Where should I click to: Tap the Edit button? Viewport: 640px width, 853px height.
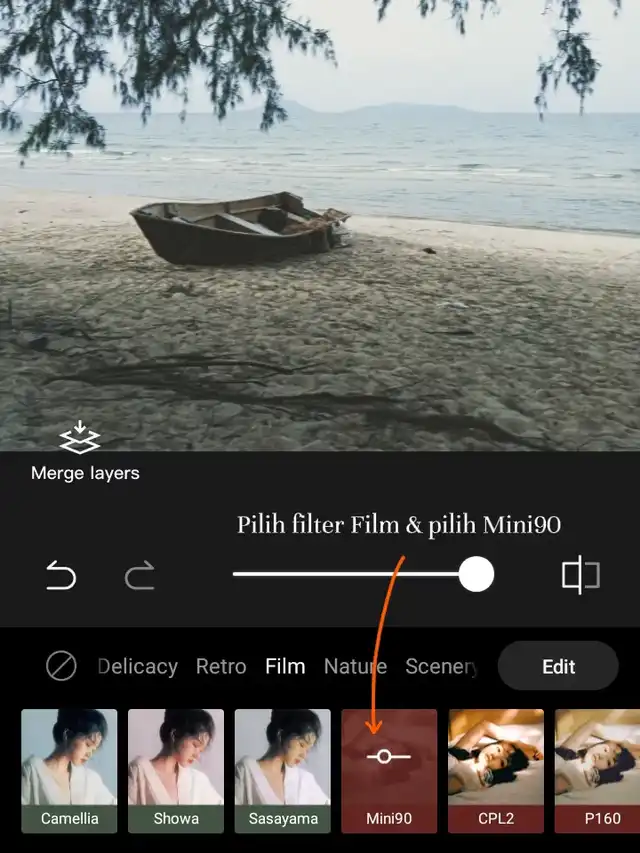point(558,666)
